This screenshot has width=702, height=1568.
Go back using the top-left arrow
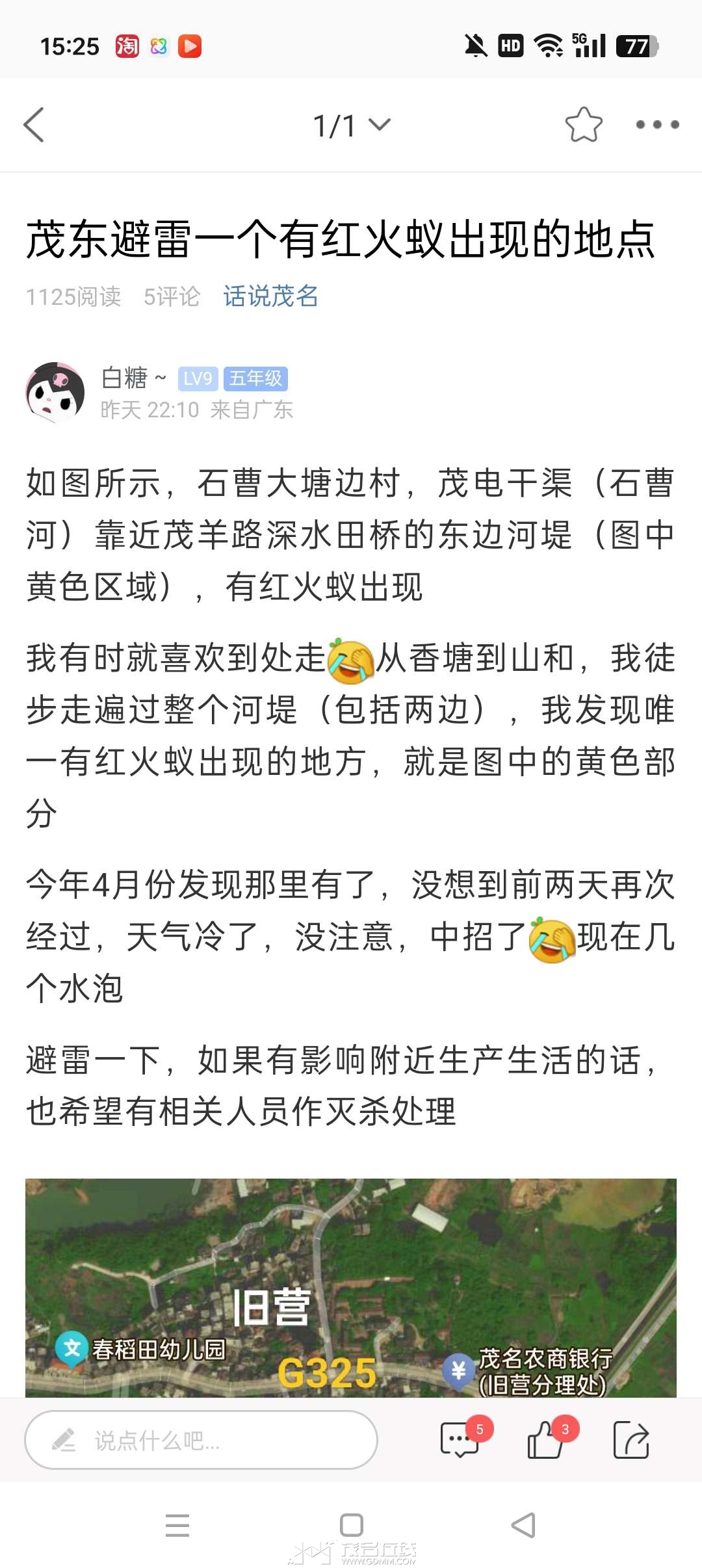[34, 125]
